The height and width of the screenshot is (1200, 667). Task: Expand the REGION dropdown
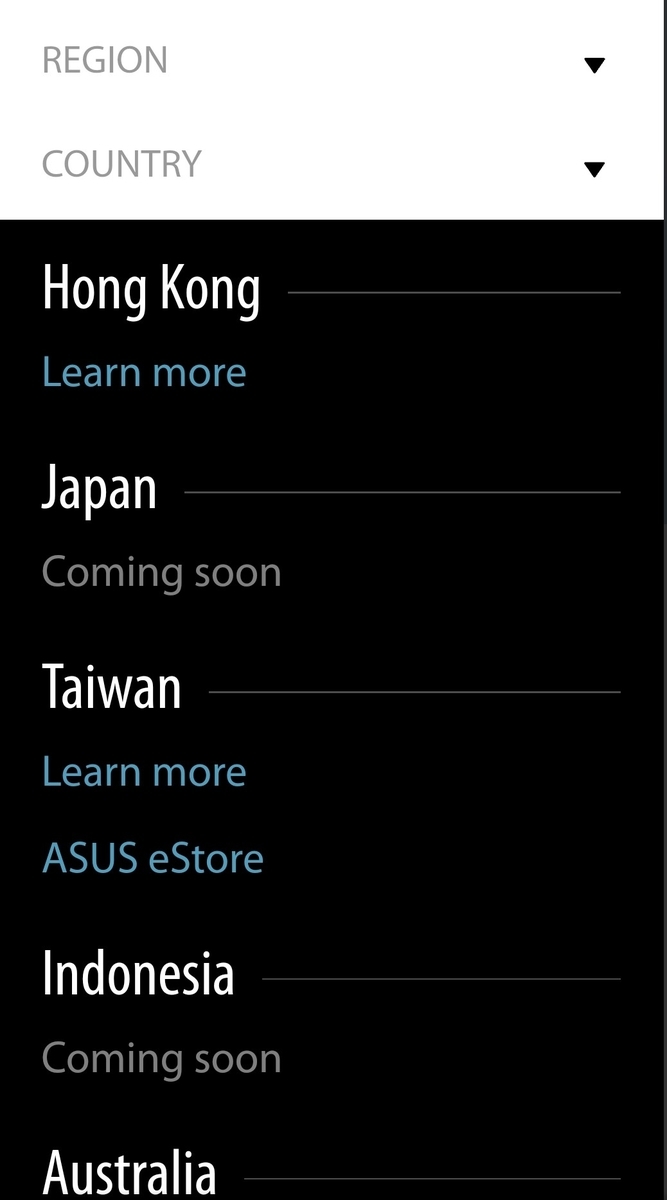(x=594, y=65)
